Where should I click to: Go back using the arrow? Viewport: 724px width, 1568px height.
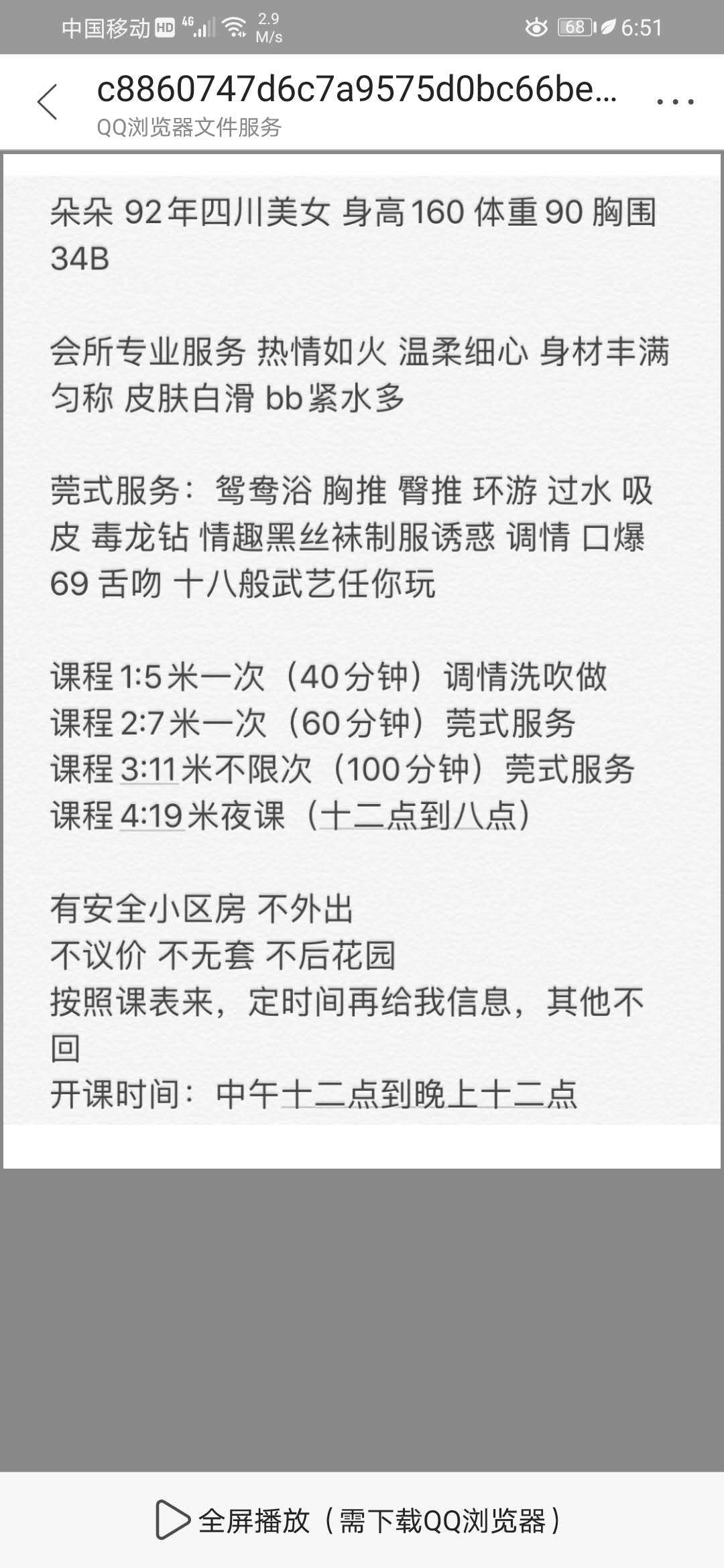pyautogui.click(x=47, y=103)
